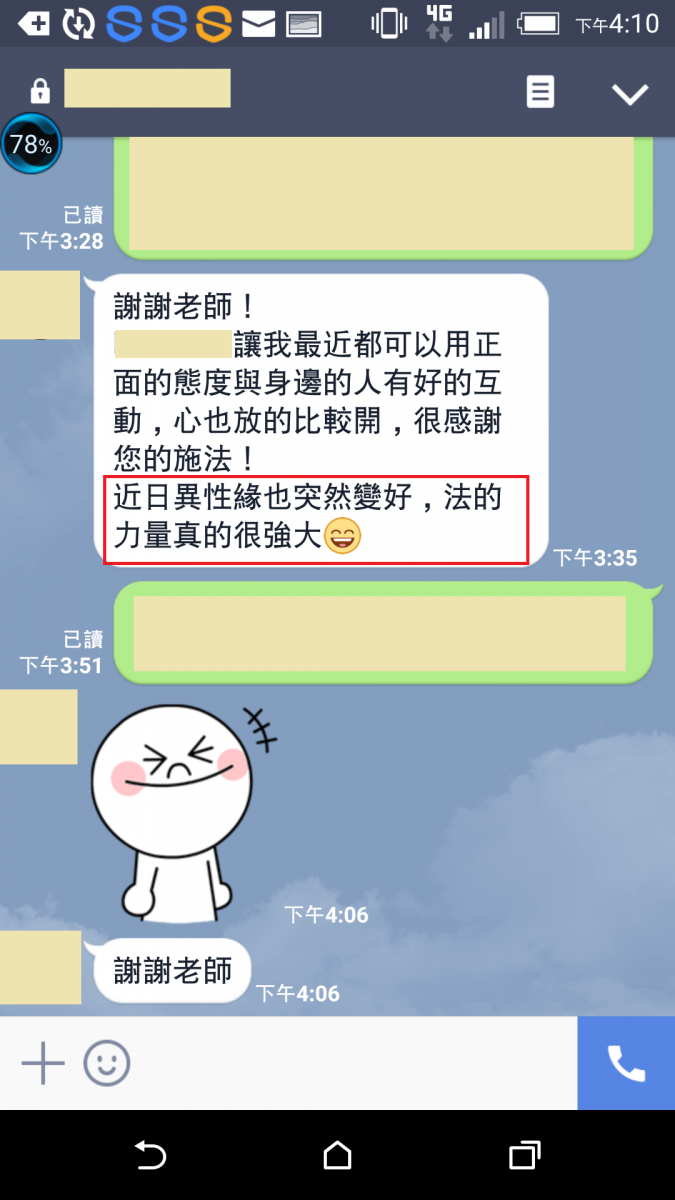Start a voice call with phone button
Image resolution: width=675 pixels, height=1200 pixels.
626,1063
